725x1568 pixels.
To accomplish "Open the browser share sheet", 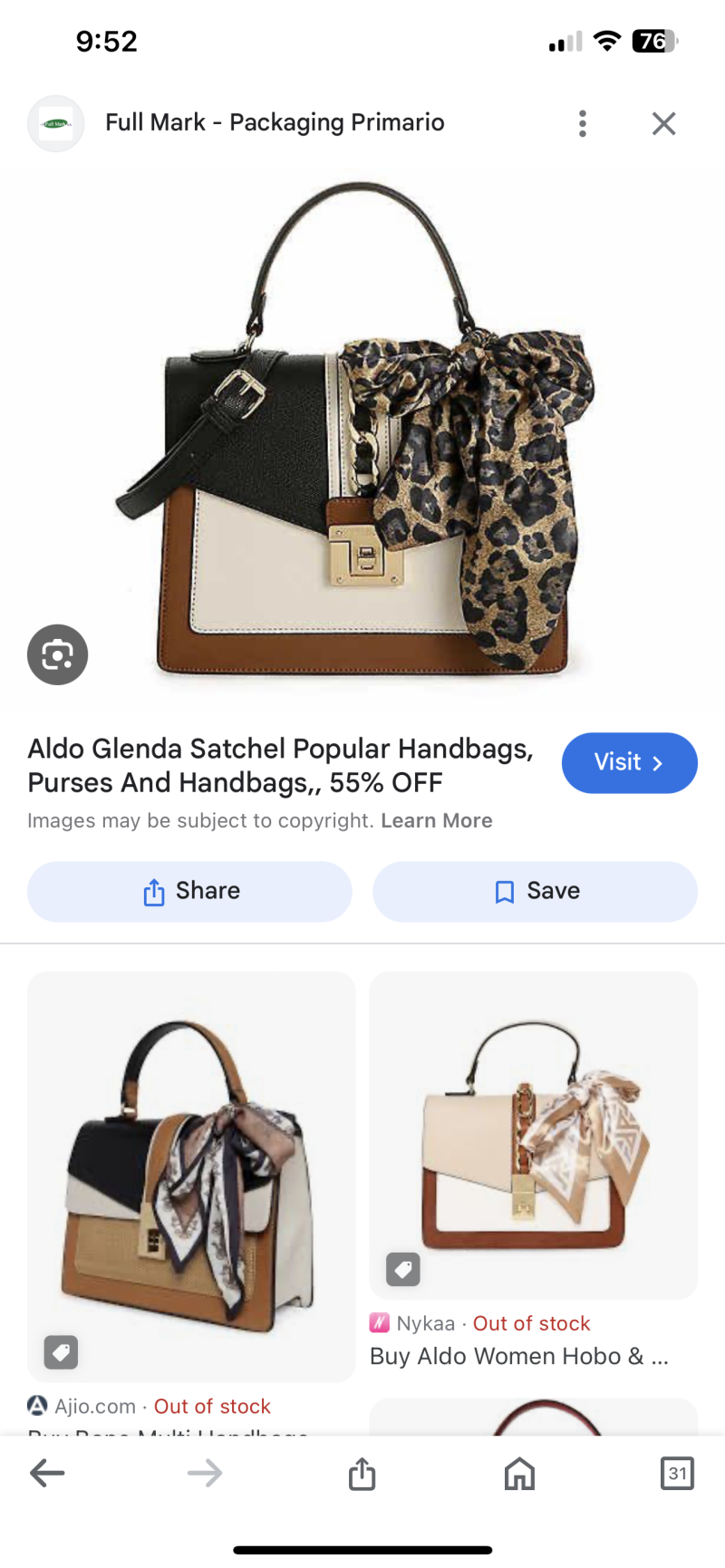I will click(x=362, y=1473).
